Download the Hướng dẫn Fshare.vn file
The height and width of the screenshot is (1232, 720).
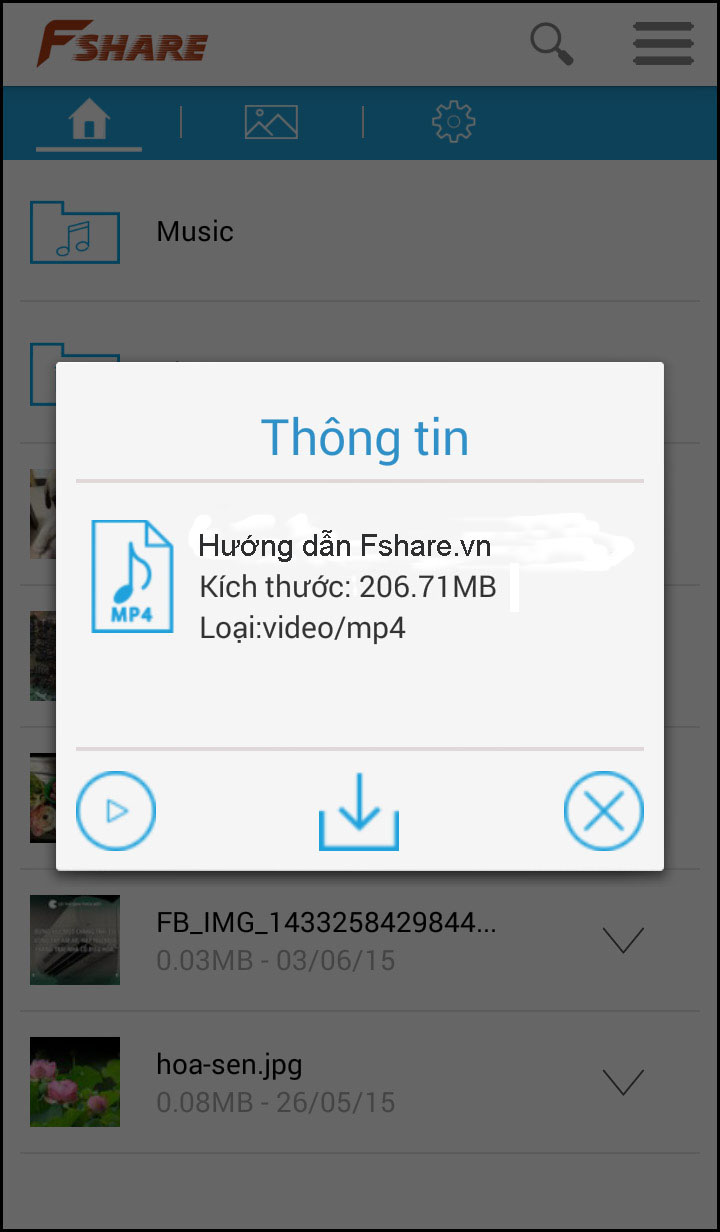coord(359,813)
